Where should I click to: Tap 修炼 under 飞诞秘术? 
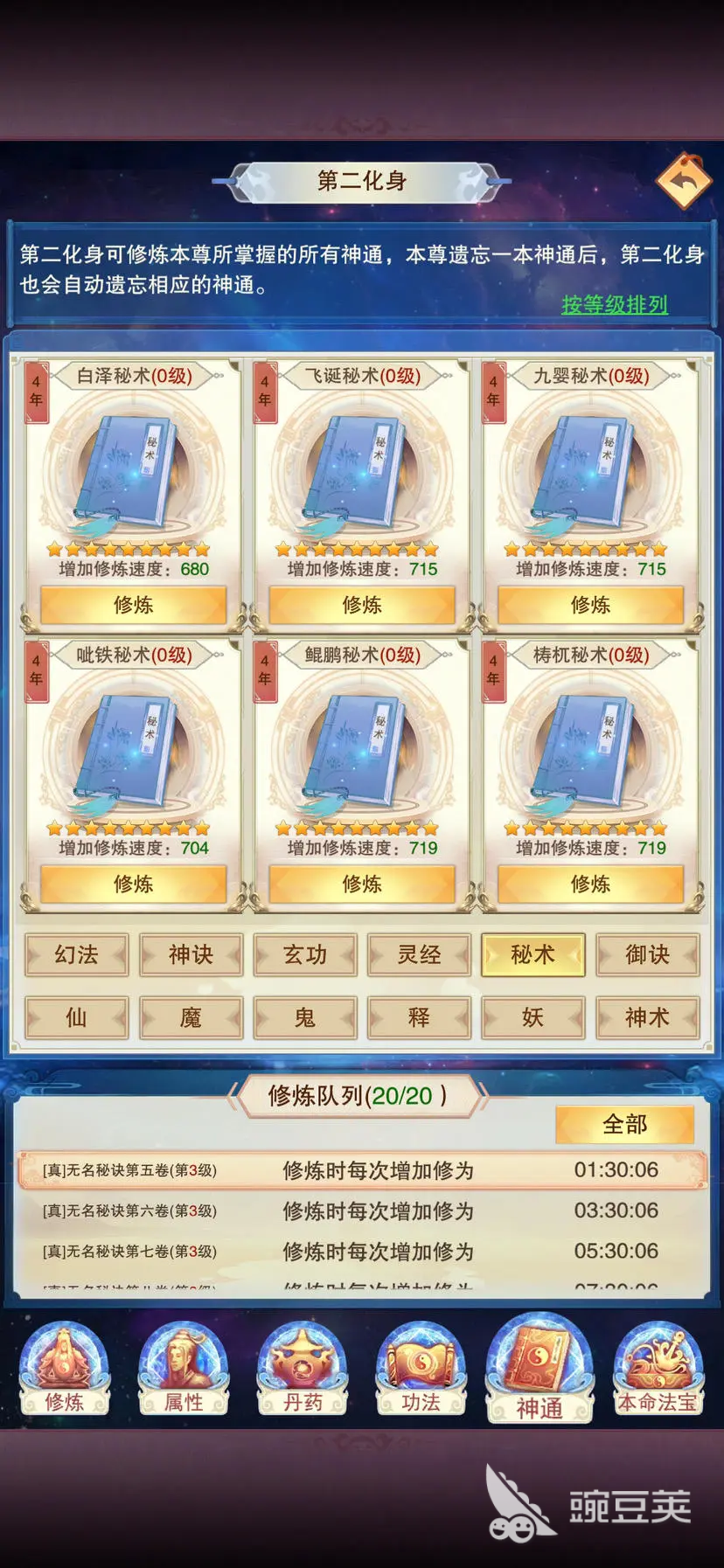(362, 605)
